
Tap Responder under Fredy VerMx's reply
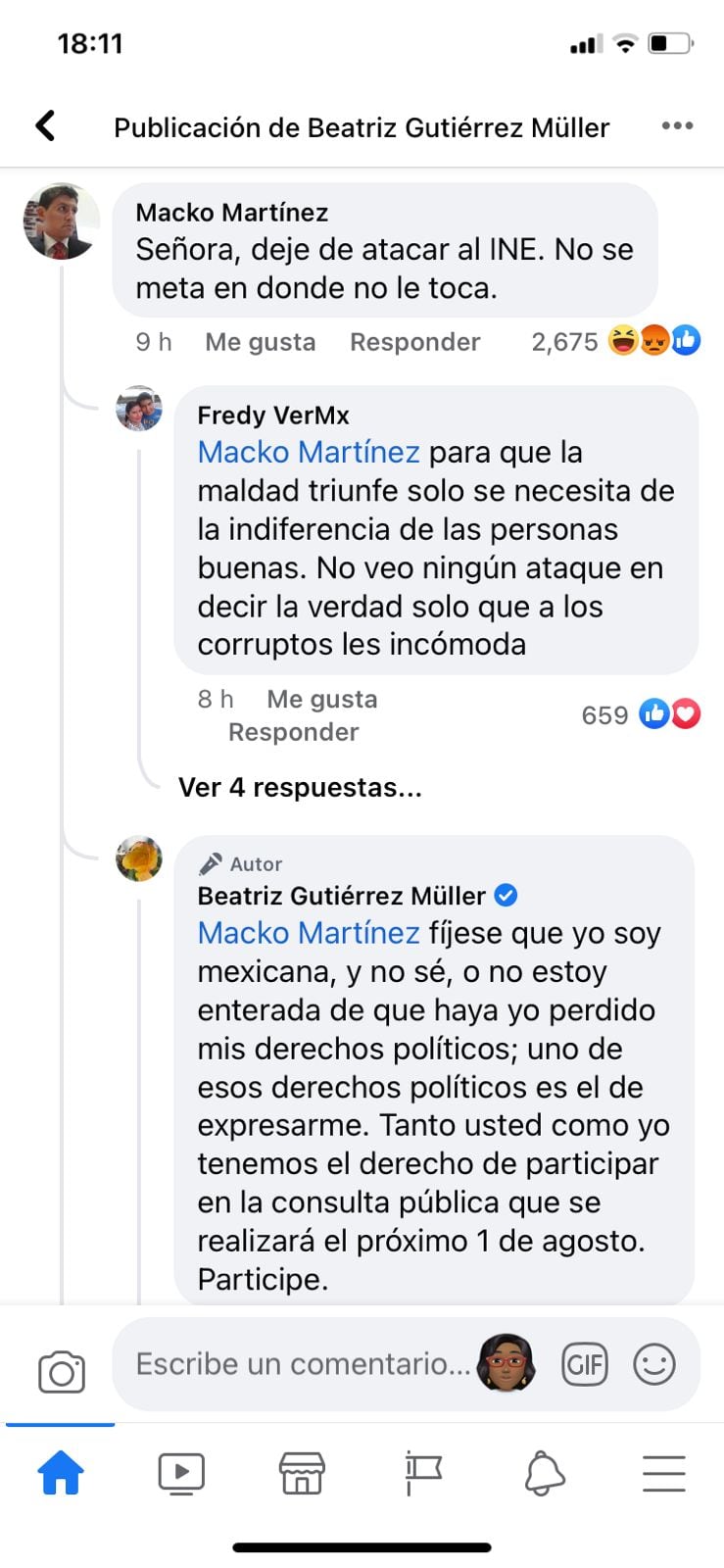pos(293,733)
